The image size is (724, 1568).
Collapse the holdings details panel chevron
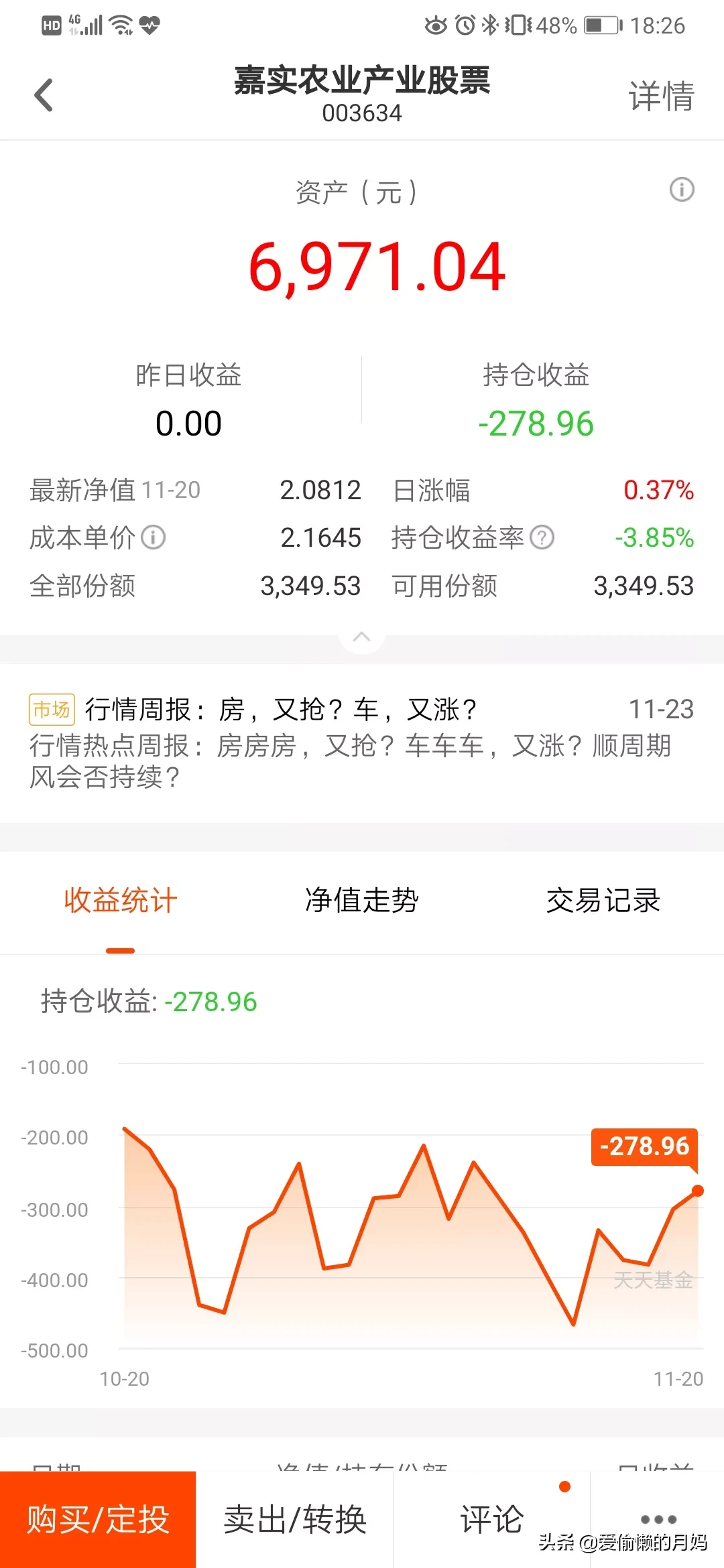coord(361,637)
